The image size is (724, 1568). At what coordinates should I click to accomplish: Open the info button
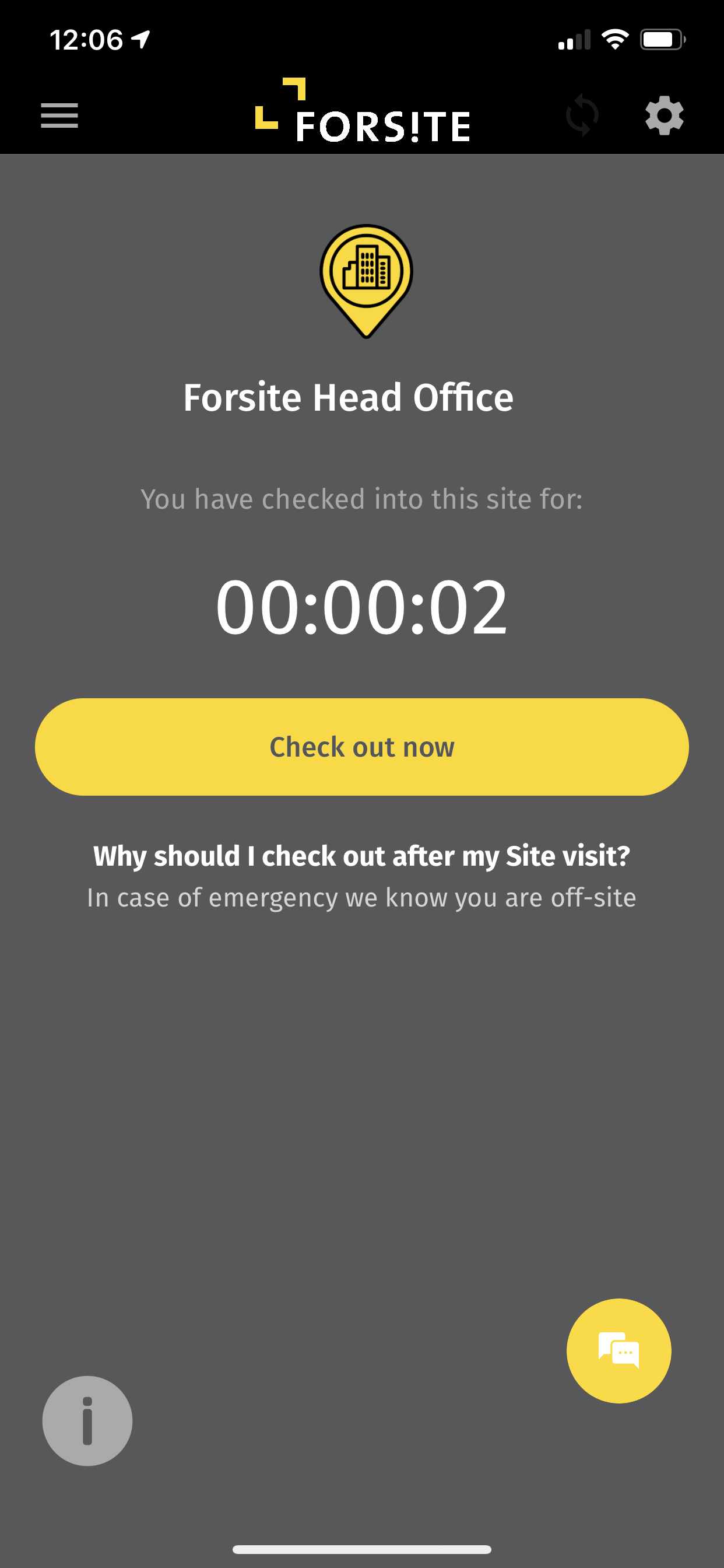point(87,1420)
